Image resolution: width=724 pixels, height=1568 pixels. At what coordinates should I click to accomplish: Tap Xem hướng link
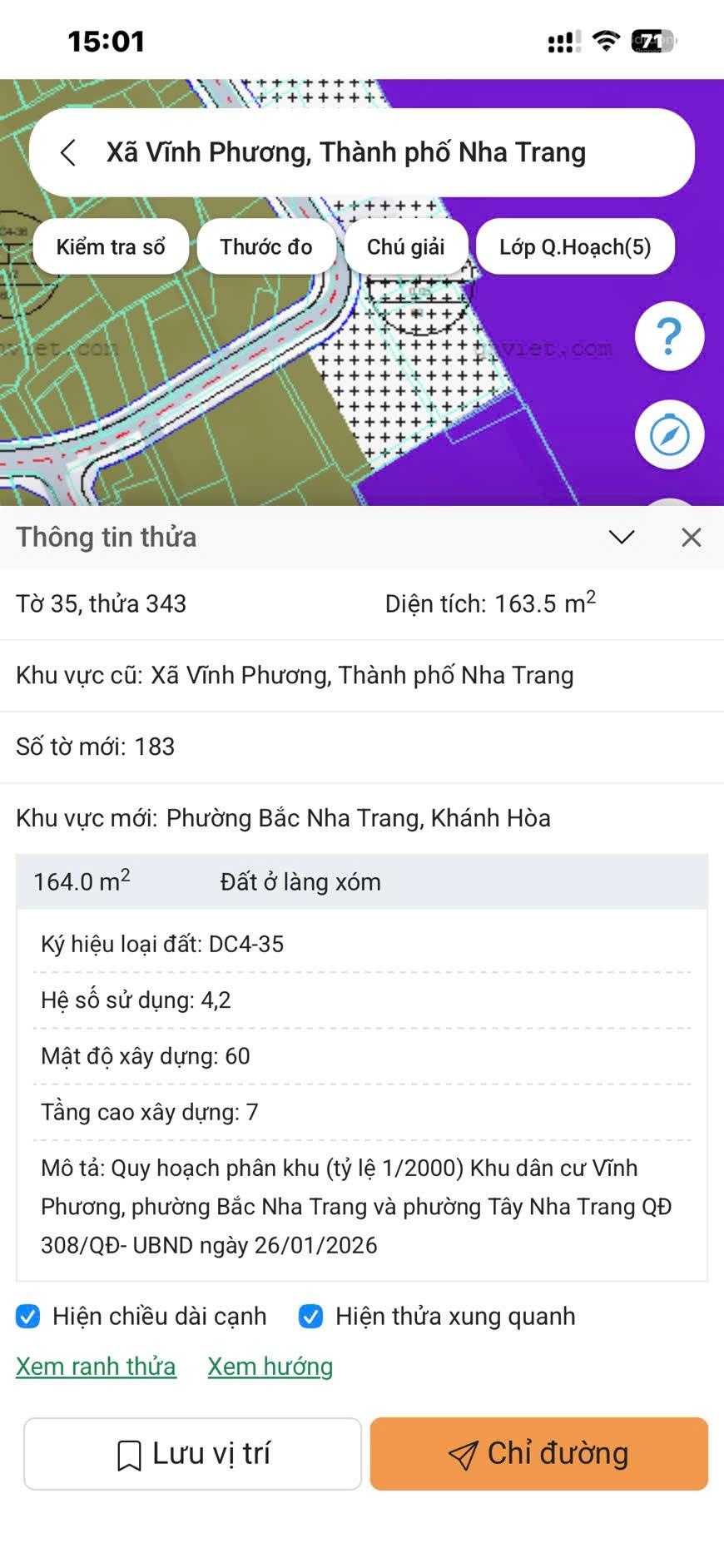(270, 1366)
